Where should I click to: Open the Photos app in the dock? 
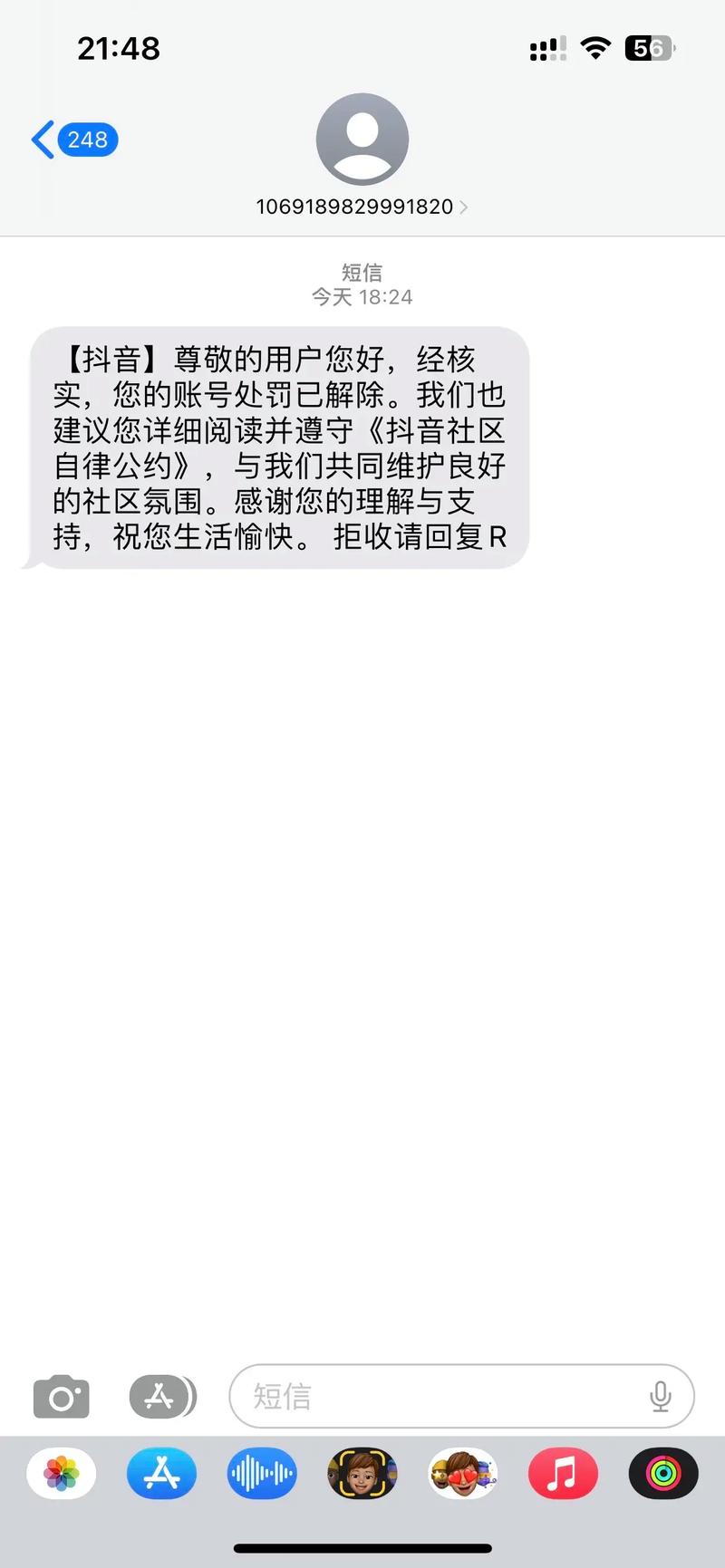[61, 1474]
